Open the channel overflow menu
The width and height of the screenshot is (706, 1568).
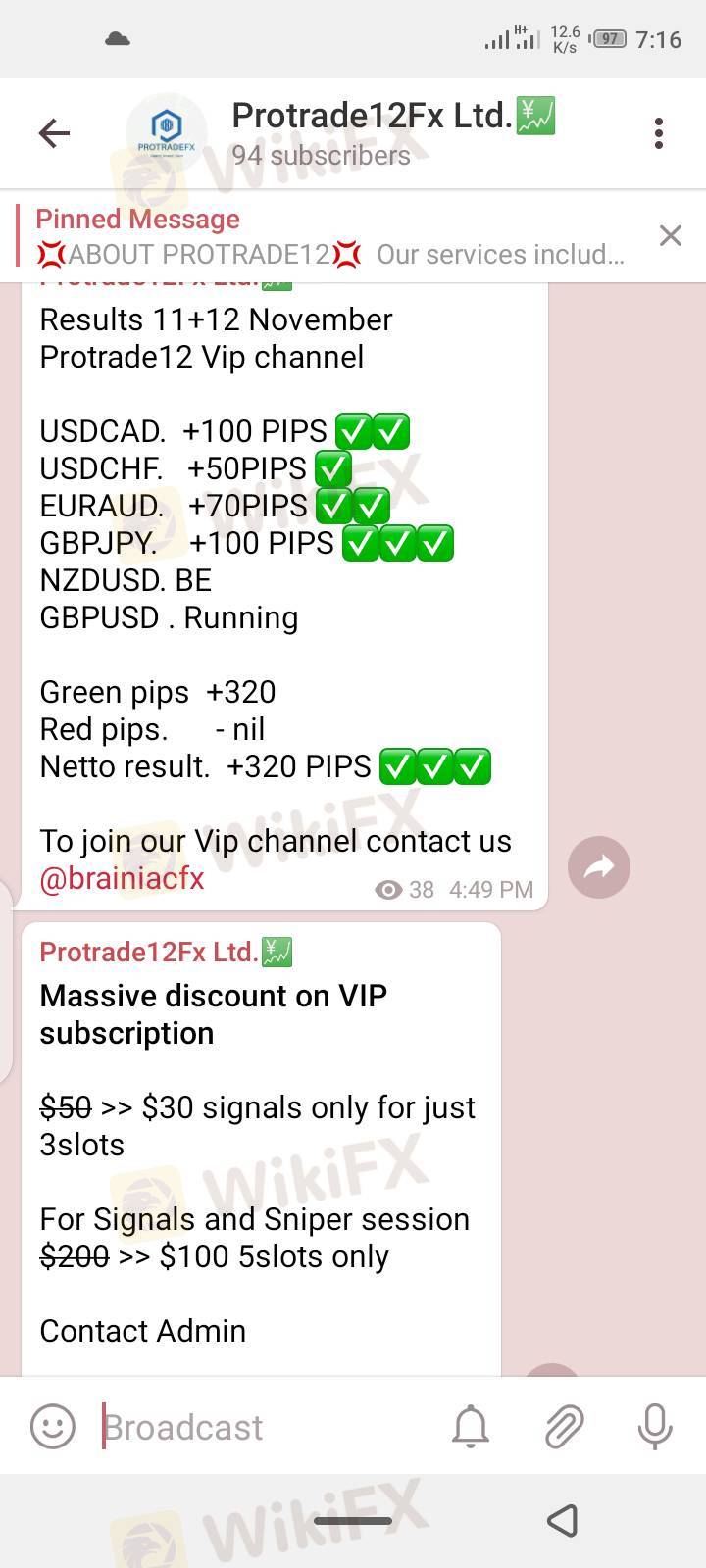(659, 133)
